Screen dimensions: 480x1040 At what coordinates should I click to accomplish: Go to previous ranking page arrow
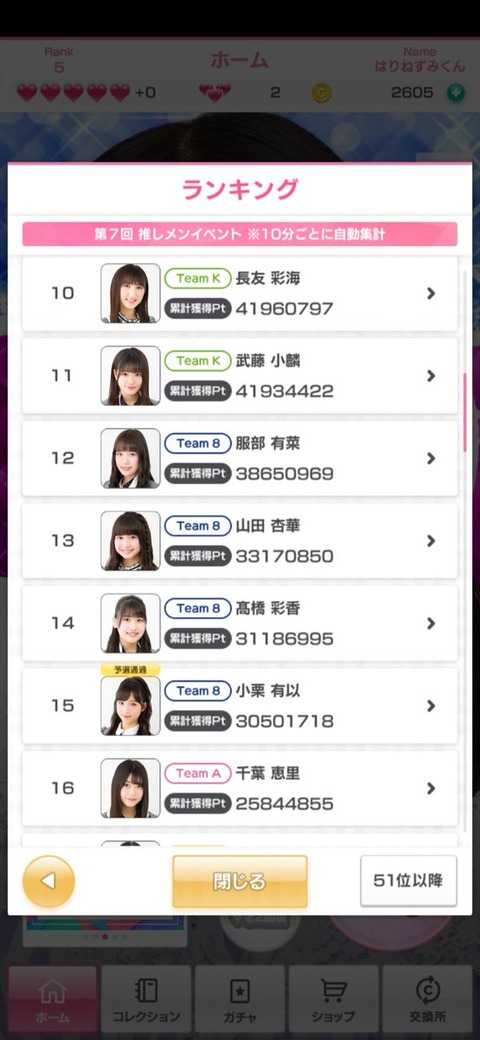48,881
